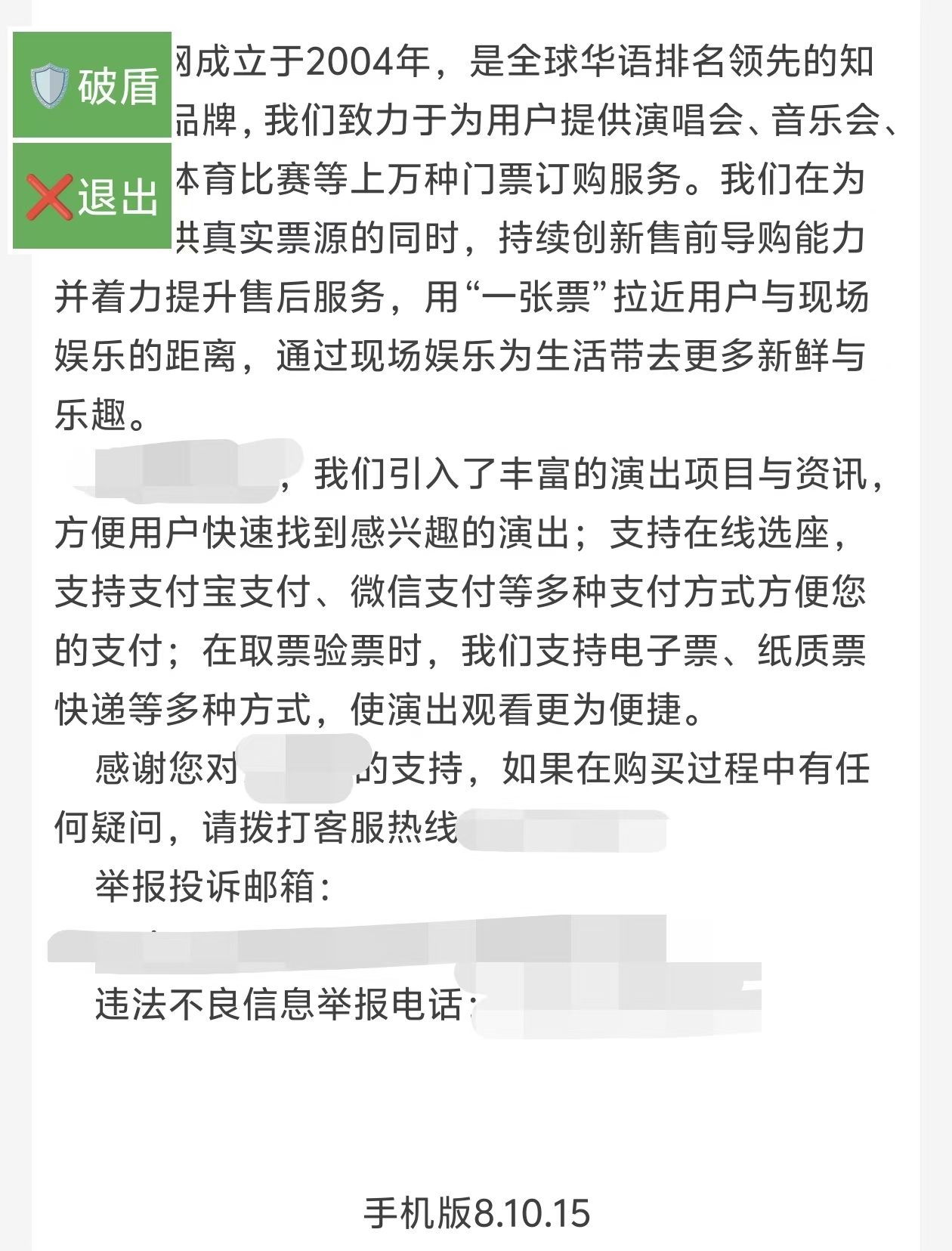Tap the green 退出 exit button

click(92, 197)
